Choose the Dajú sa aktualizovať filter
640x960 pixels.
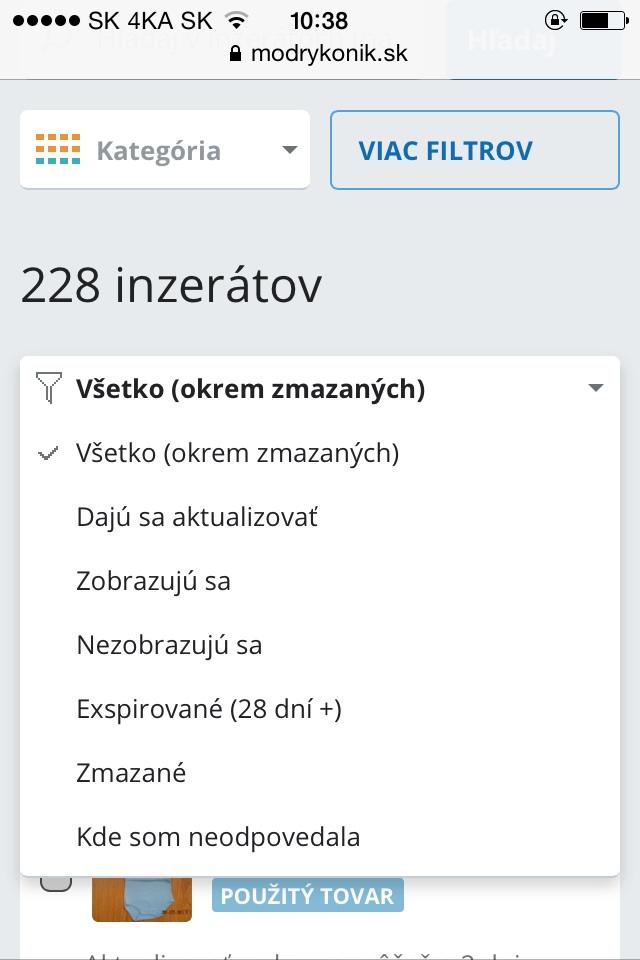[197, 517]
